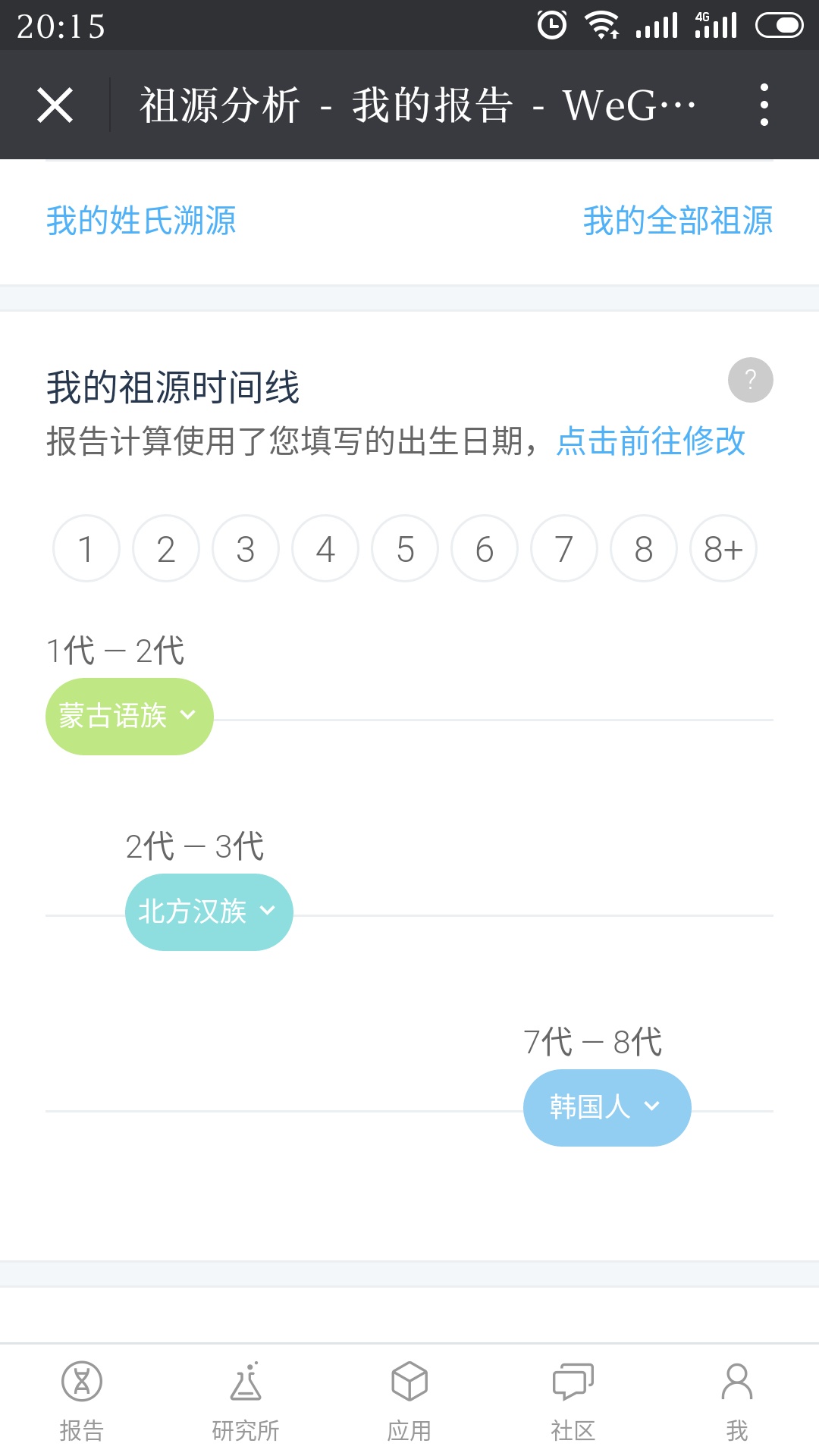
Task: Tap the question mark help icon
Action: [x=751, y=380]
